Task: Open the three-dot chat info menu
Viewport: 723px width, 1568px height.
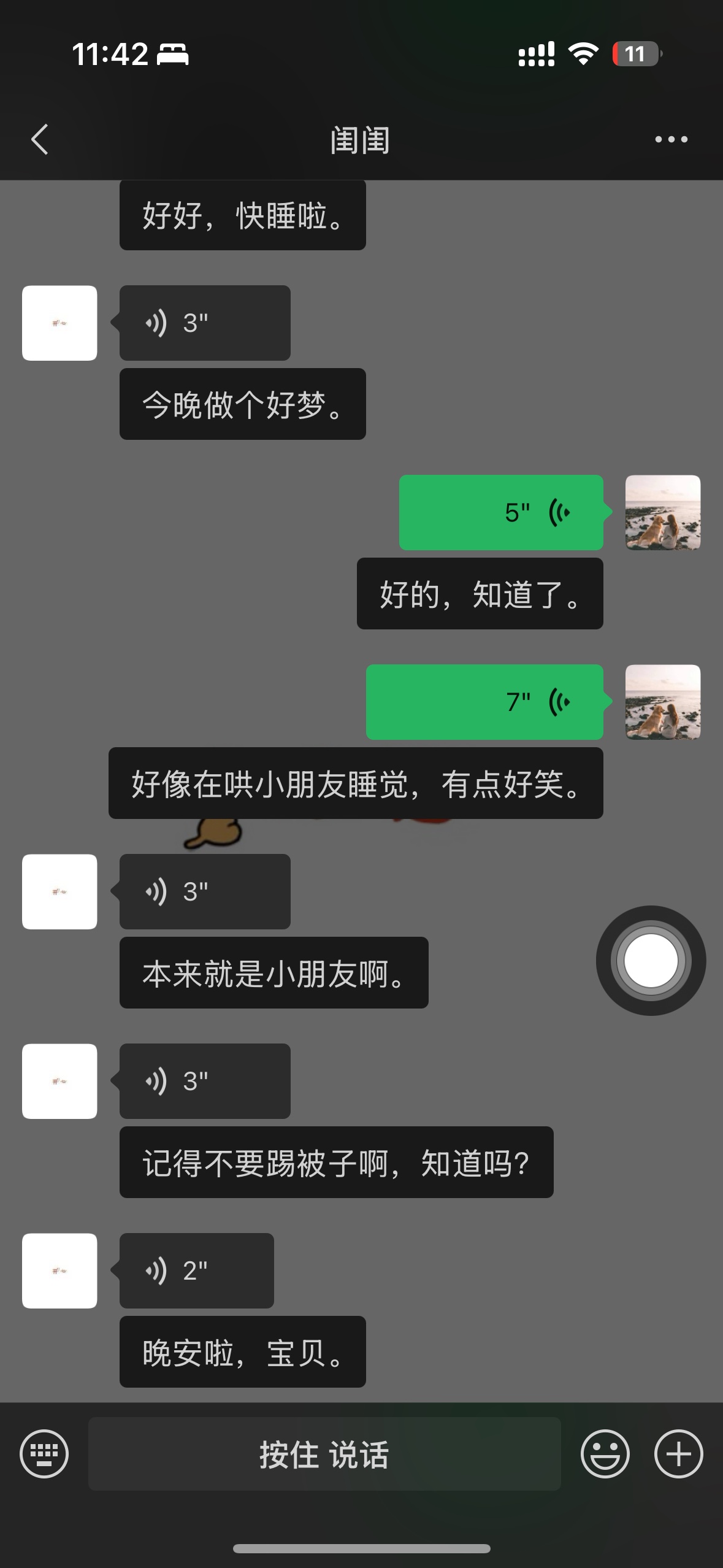Action: point(671,139)
